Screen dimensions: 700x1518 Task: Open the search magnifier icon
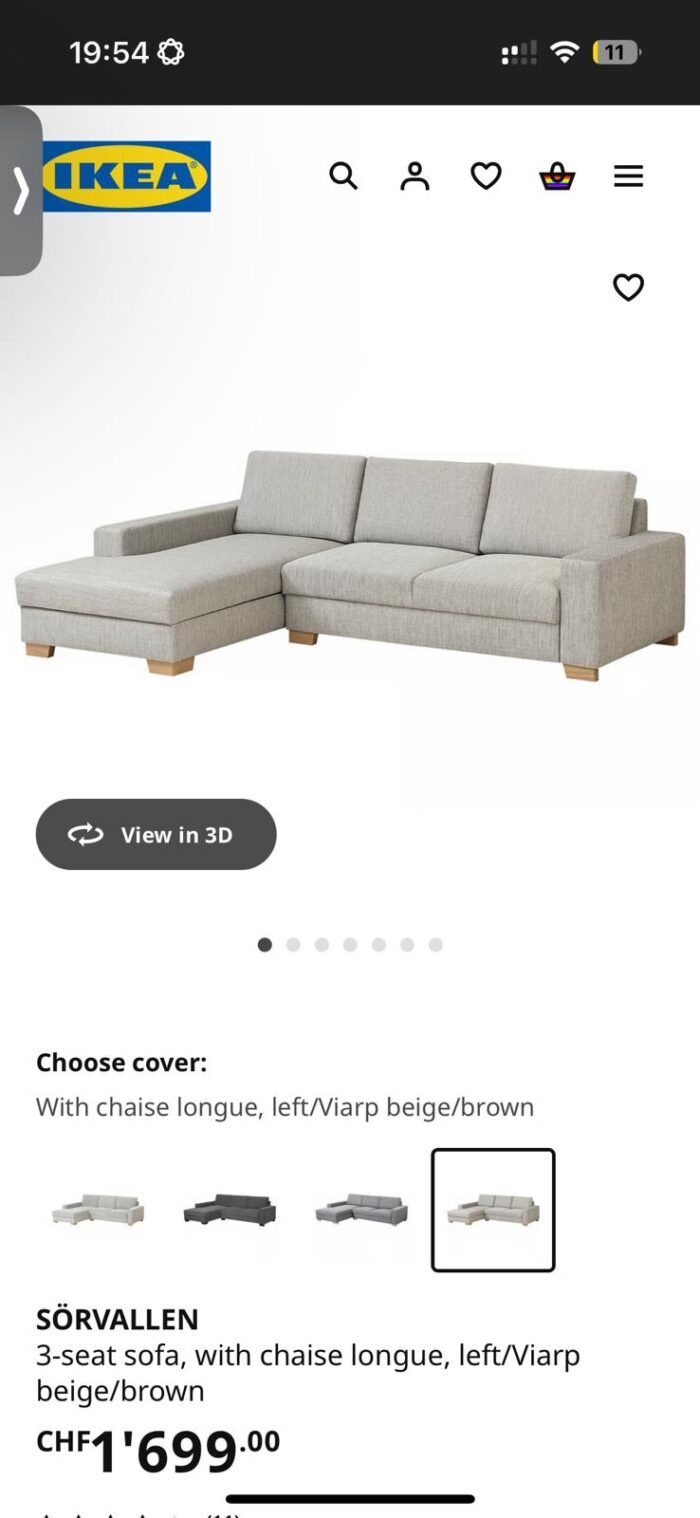343,177
